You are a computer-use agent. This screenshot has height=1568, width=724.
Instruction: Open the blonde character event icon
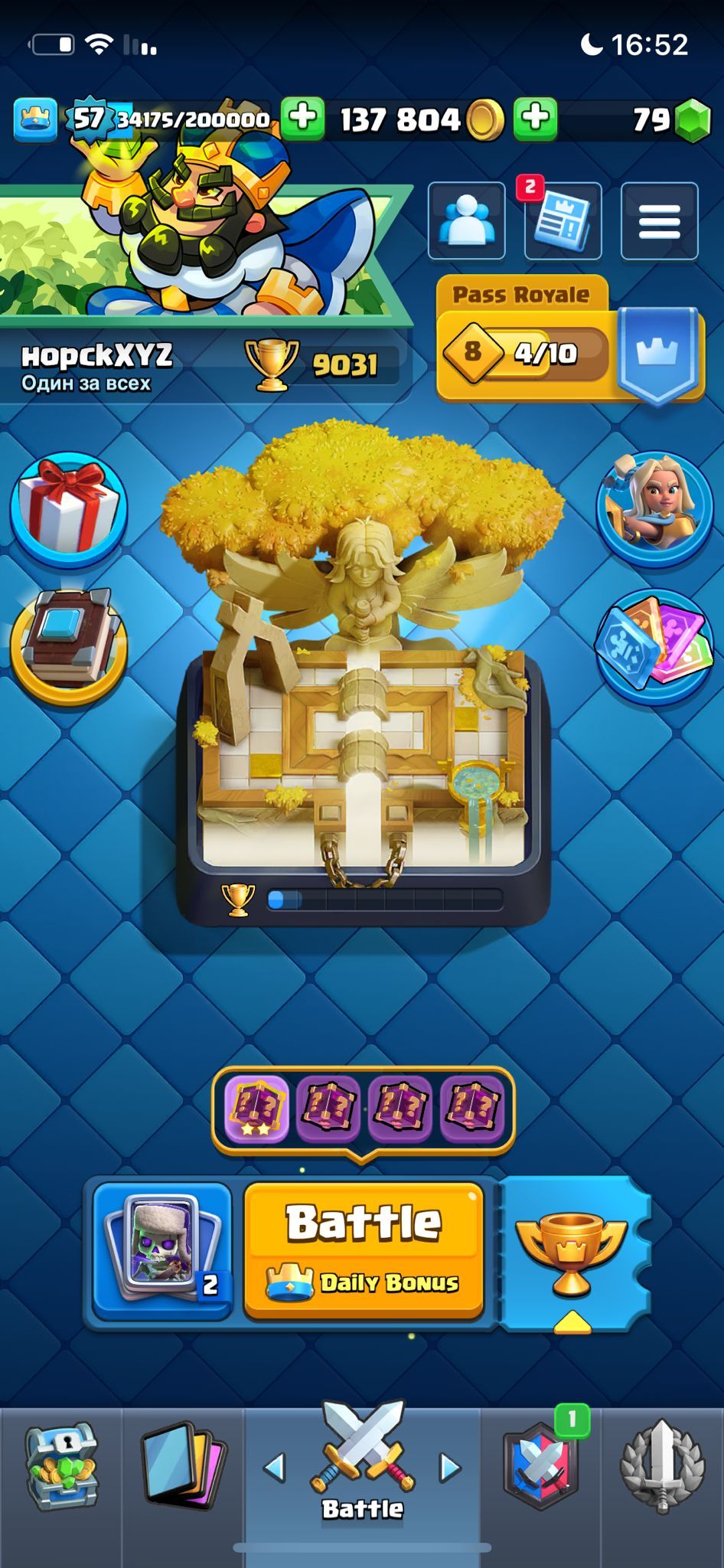654,508
